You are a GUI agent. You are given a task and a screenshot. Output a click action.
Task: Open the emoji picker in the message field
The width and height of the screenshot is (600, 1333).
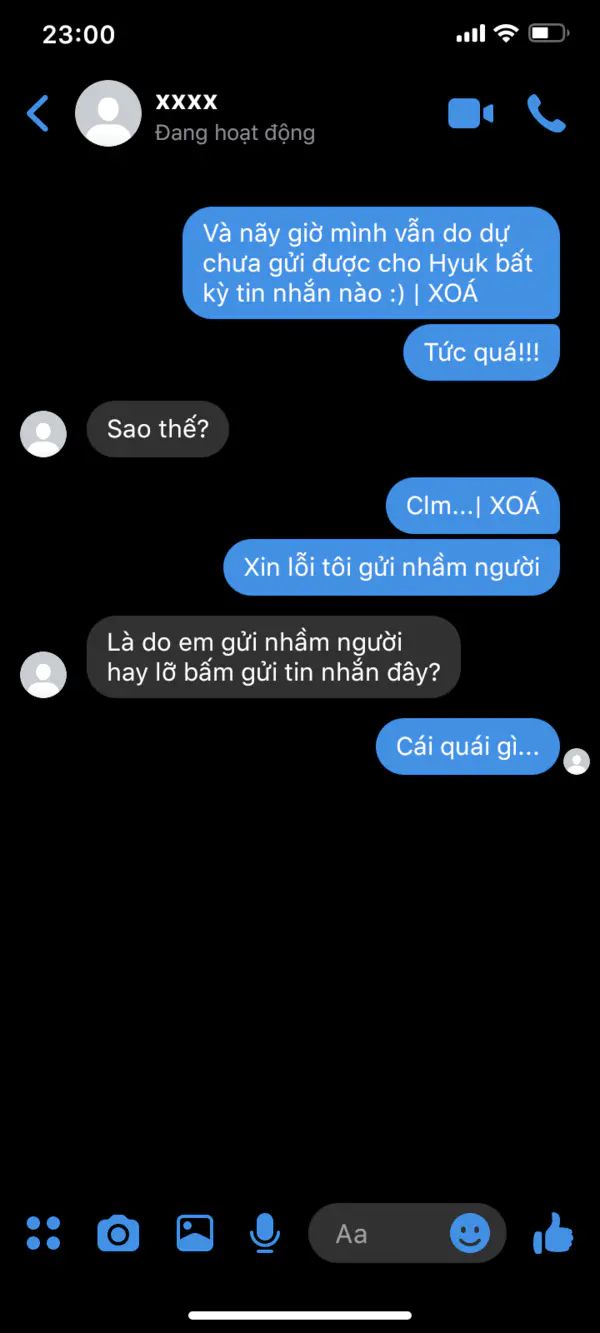(x=470, y=1233)
